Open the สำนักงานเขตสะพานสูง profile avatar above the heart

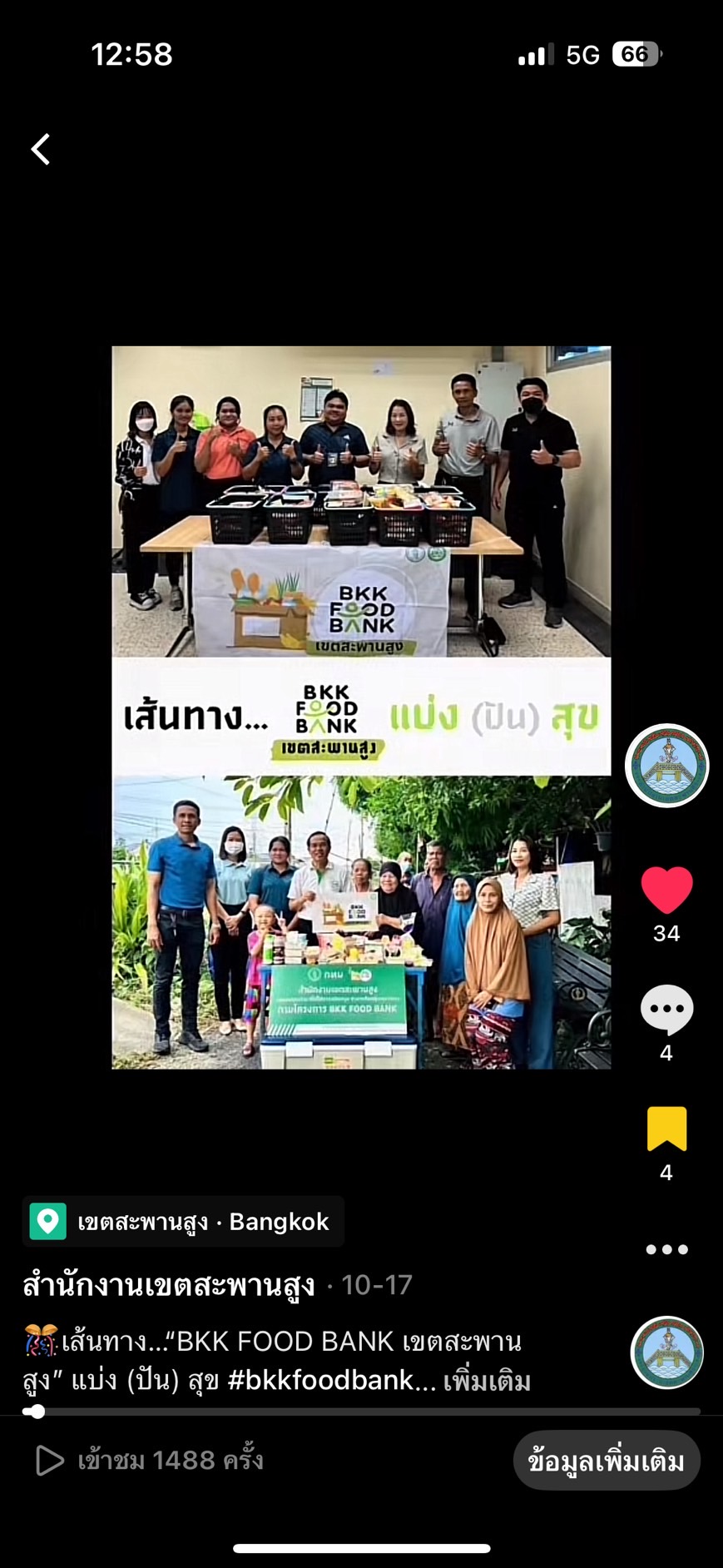coord(666,765)
